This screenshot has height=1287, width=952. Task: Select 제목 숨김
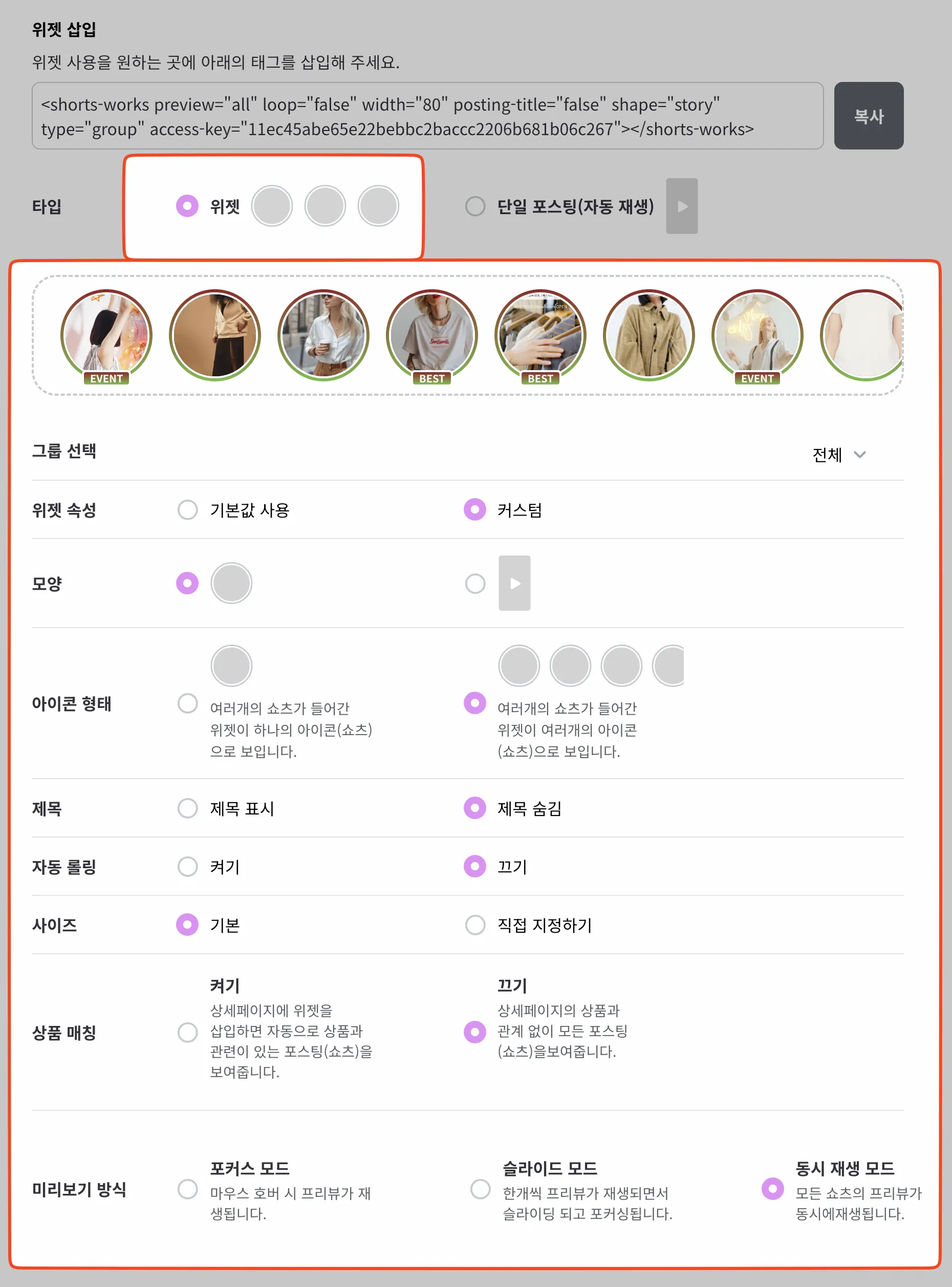475,808
